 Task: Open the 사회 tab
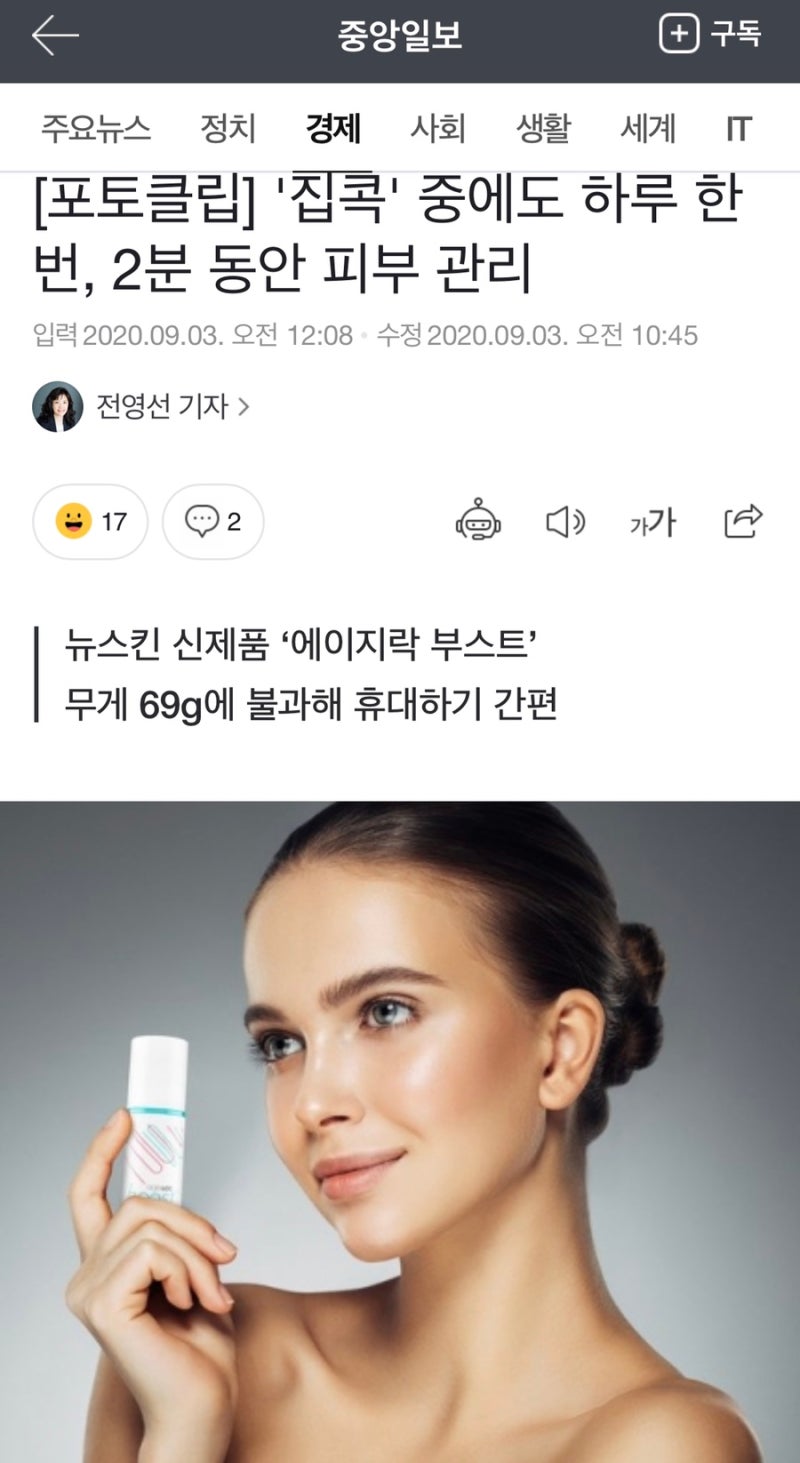click(438, 129)
